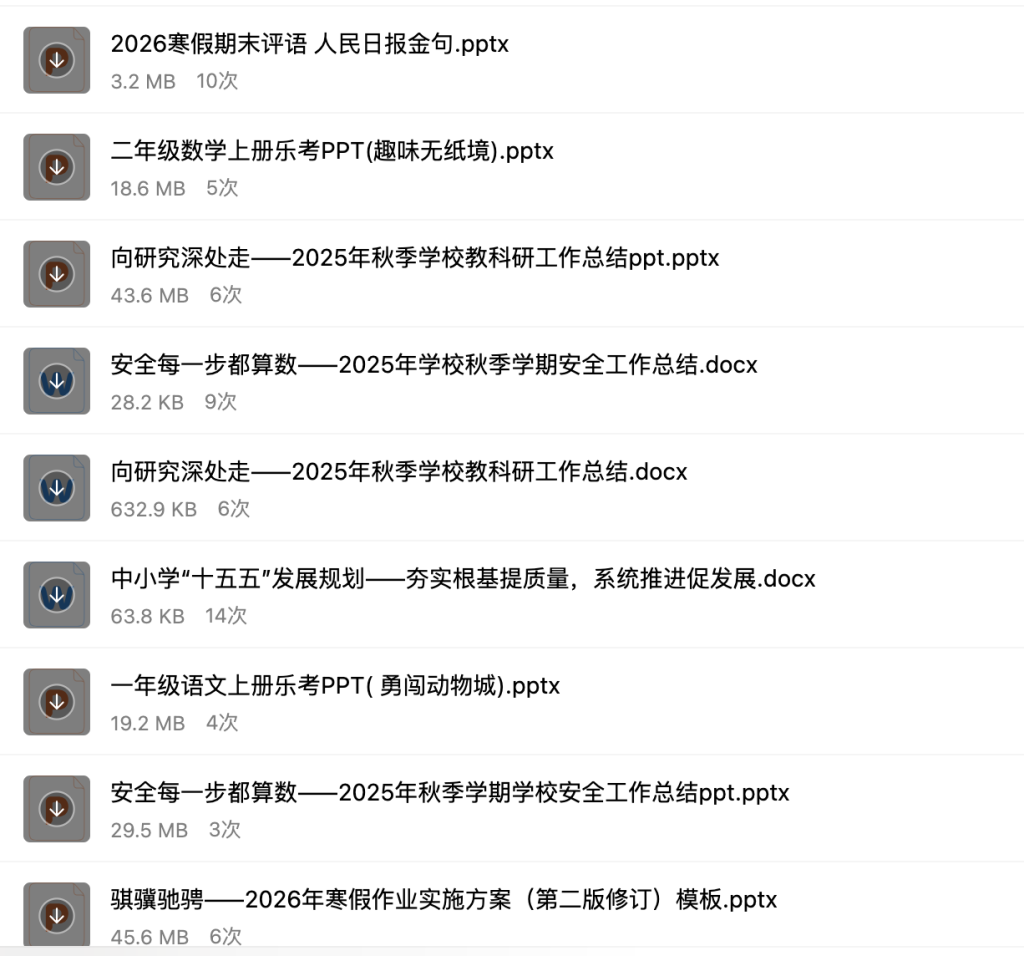Open 骐骥驰骋 2026年寒假作业实施方案模板.pptx
1024x956 pixels.
[443, 900]
